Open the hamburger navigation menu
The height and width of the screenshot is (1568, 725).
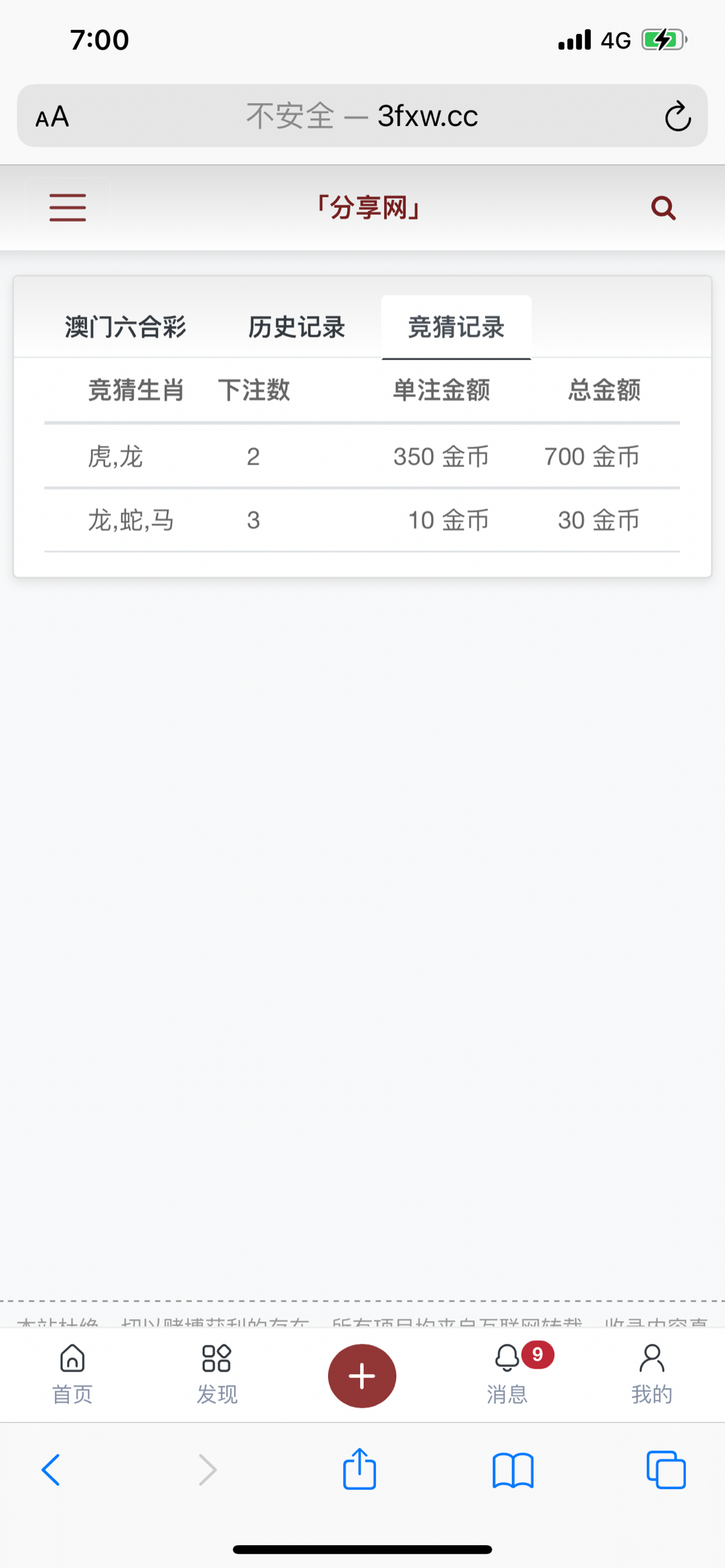click(x=67, y=207)
